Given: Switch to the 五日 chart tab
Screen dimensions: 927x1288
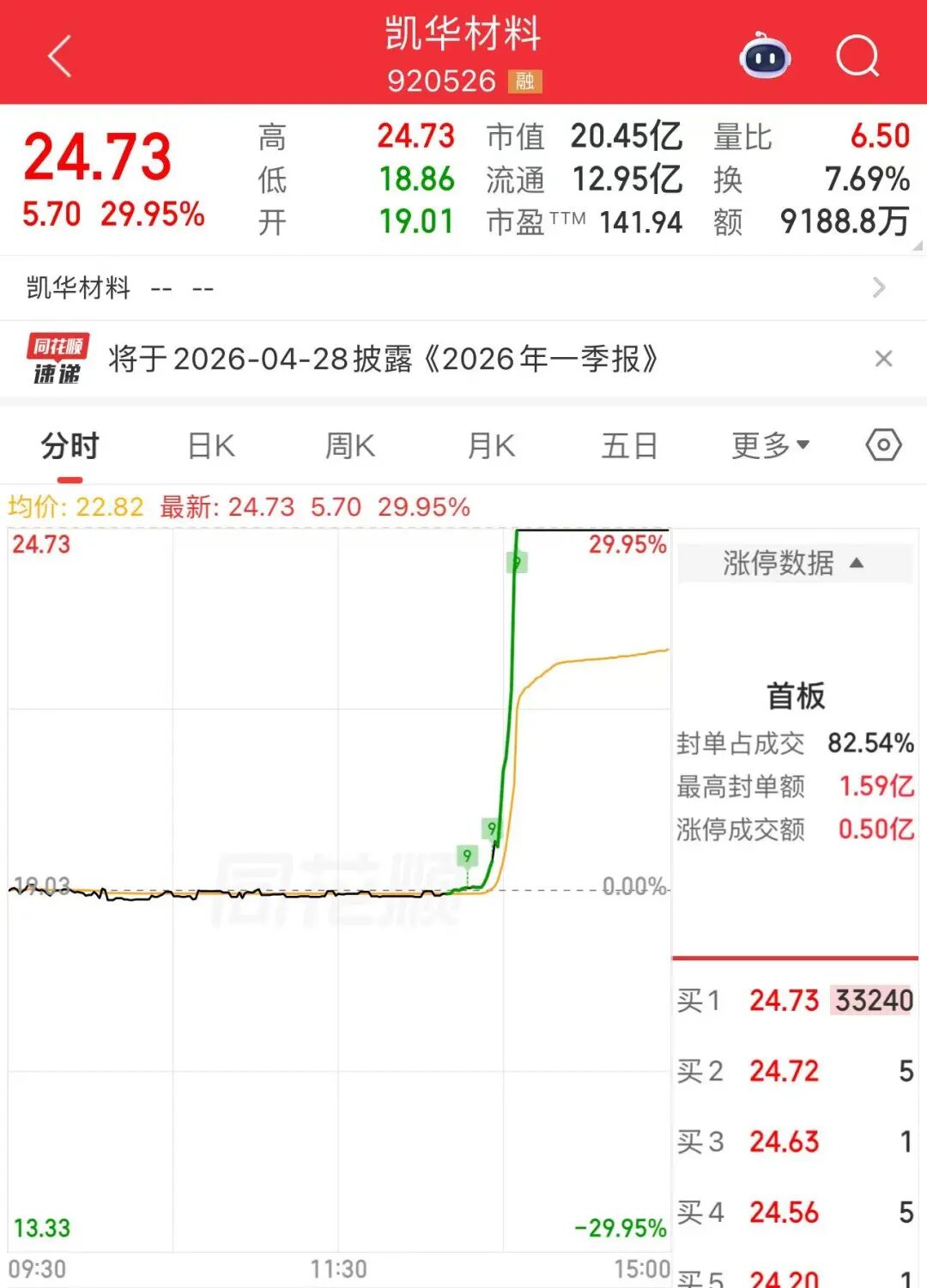Looking at the screenshot, I should [629, 446].
